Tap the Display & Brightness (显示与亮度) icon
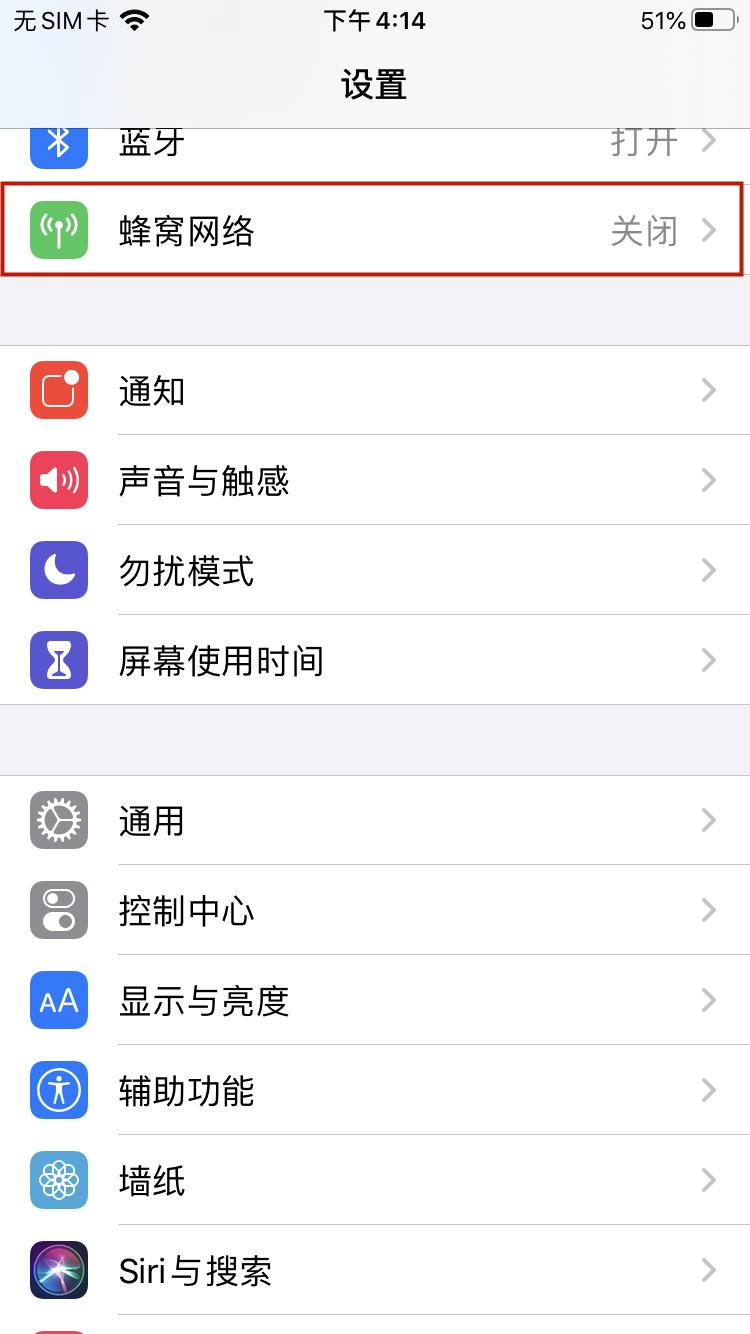The height and width of the screenshot is (1334, 750). tap(58, 1001)
